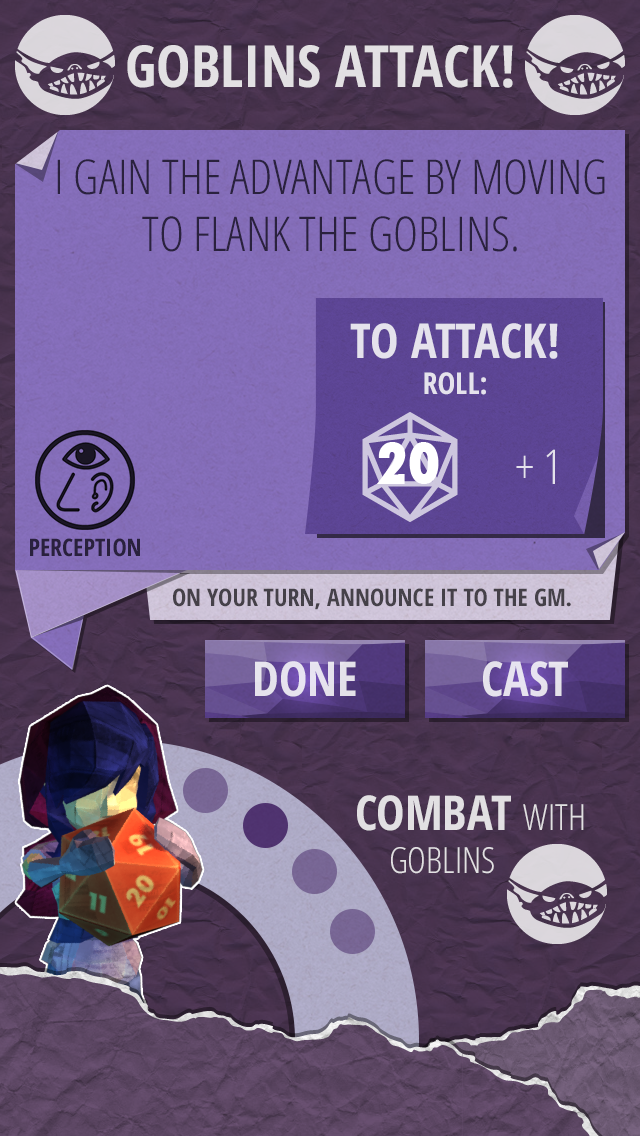Tap the CAST button
Screen dimensions: 640x1136
click(525, 679)
